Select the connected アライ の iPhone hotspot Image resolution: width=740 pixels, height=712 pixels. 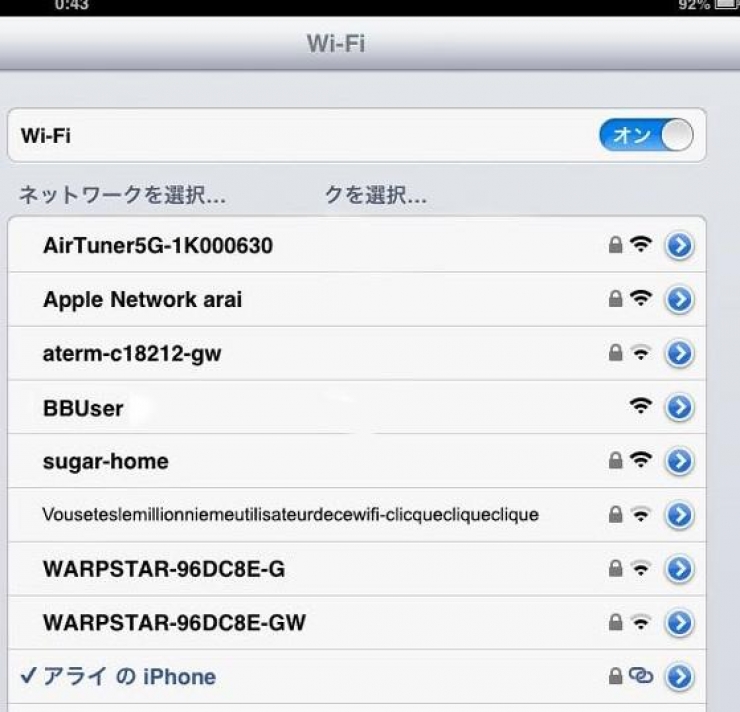(x=130, y=677)
